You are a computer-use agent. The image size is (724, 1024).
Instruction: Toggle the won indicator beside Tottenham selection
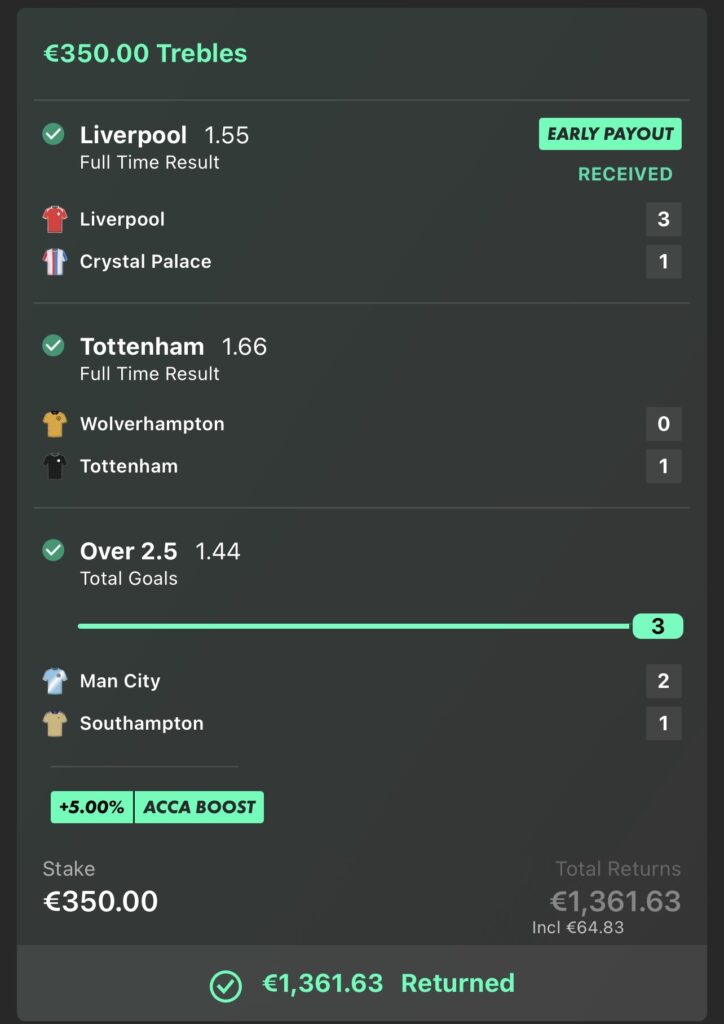(54, 345)
